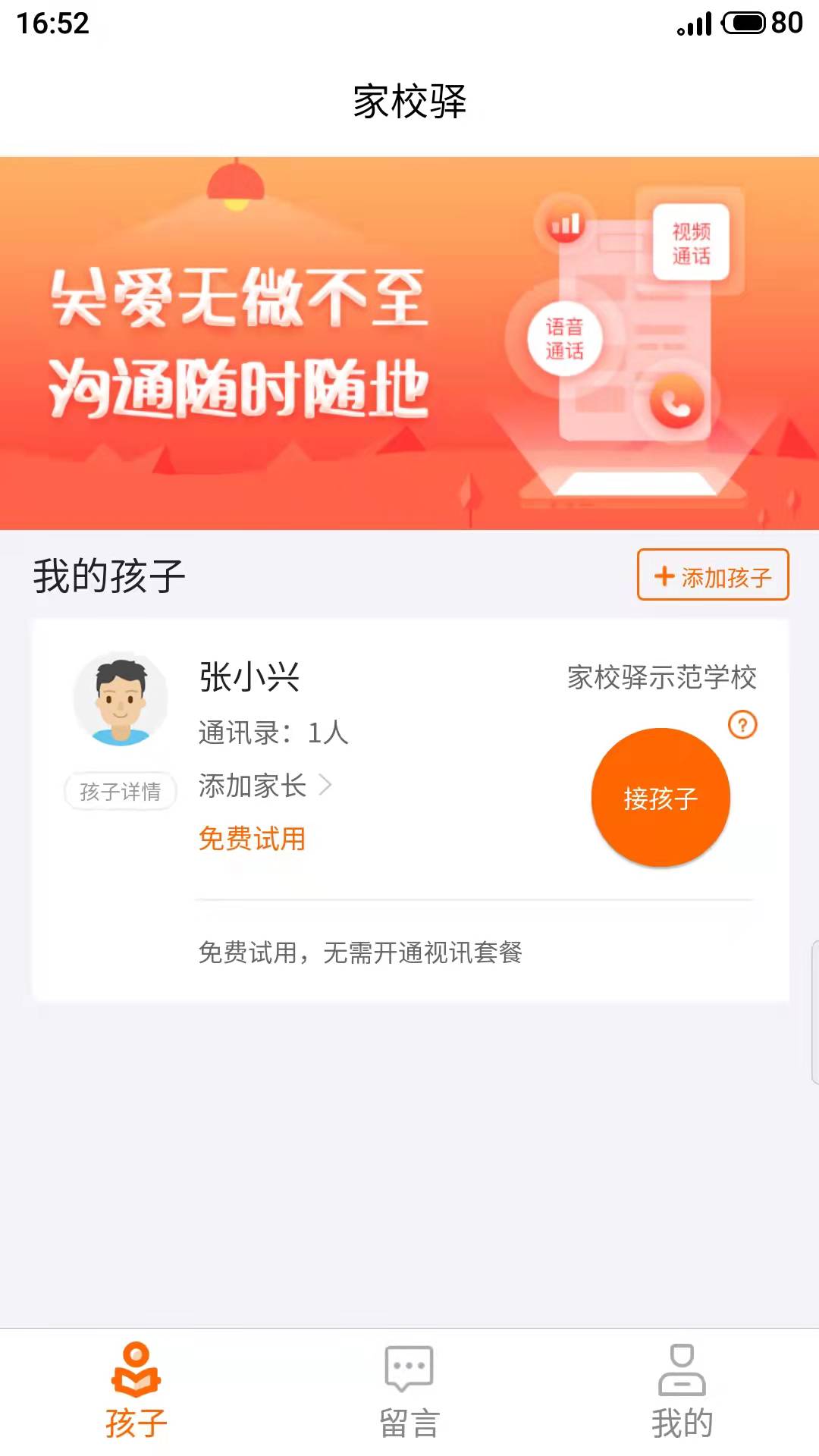This screenshot has width=819, height=1456.
Task: Tap the 添加孩子 button
Action: [713, 576]
